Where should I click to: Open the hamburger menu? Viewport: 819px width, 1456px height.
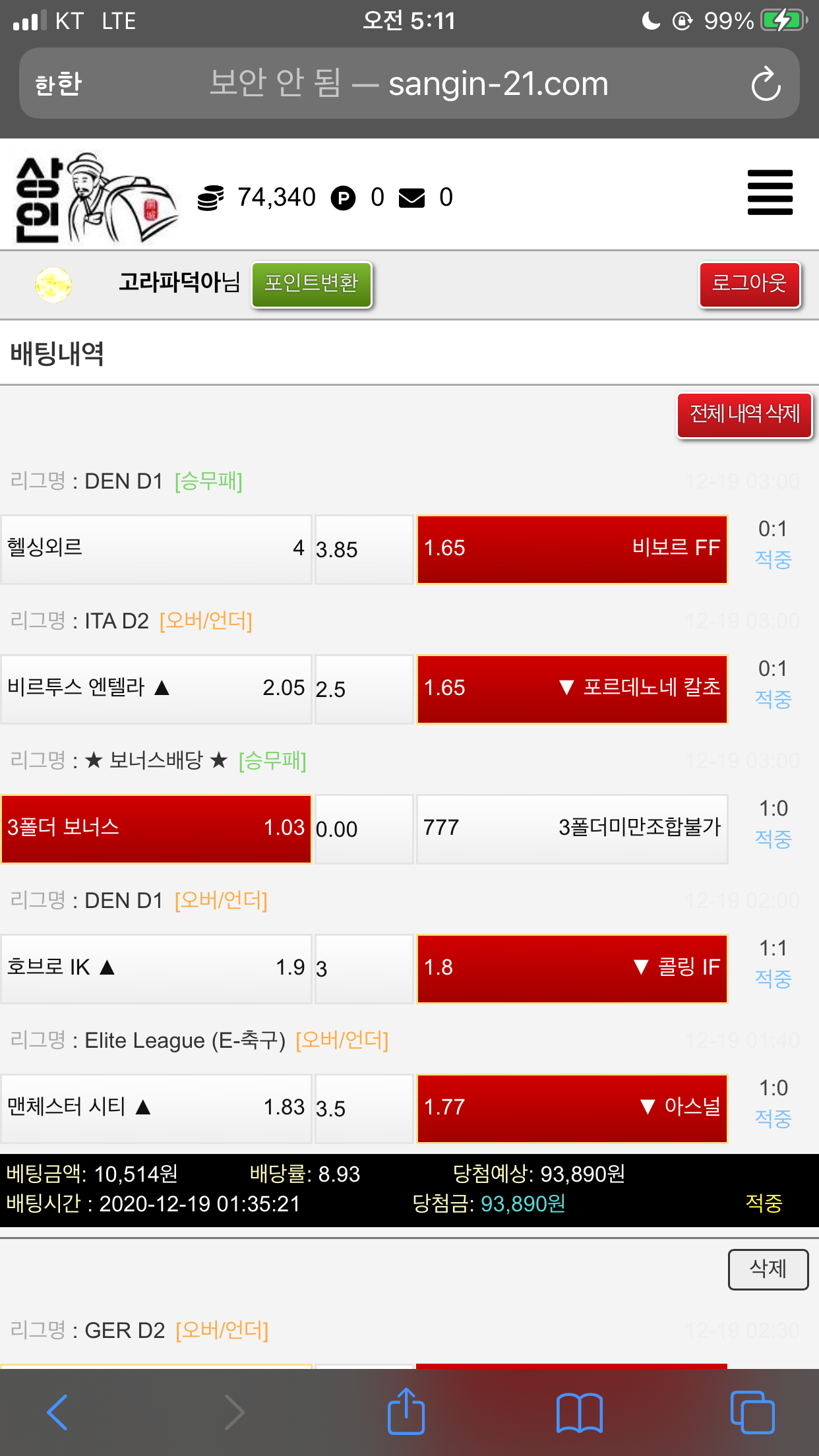click(x=770, y=193)
